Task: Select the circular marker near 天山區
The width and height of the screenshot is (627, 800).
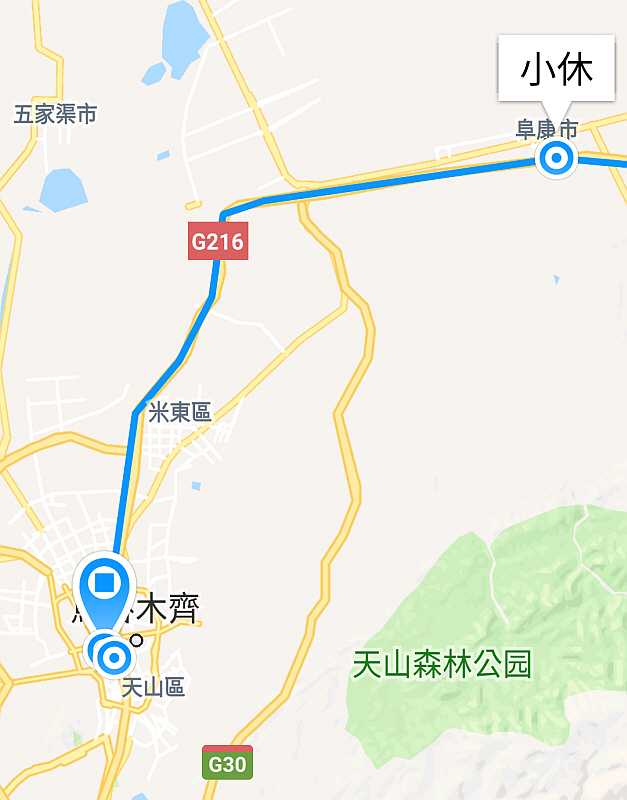Action: [115, 658]
